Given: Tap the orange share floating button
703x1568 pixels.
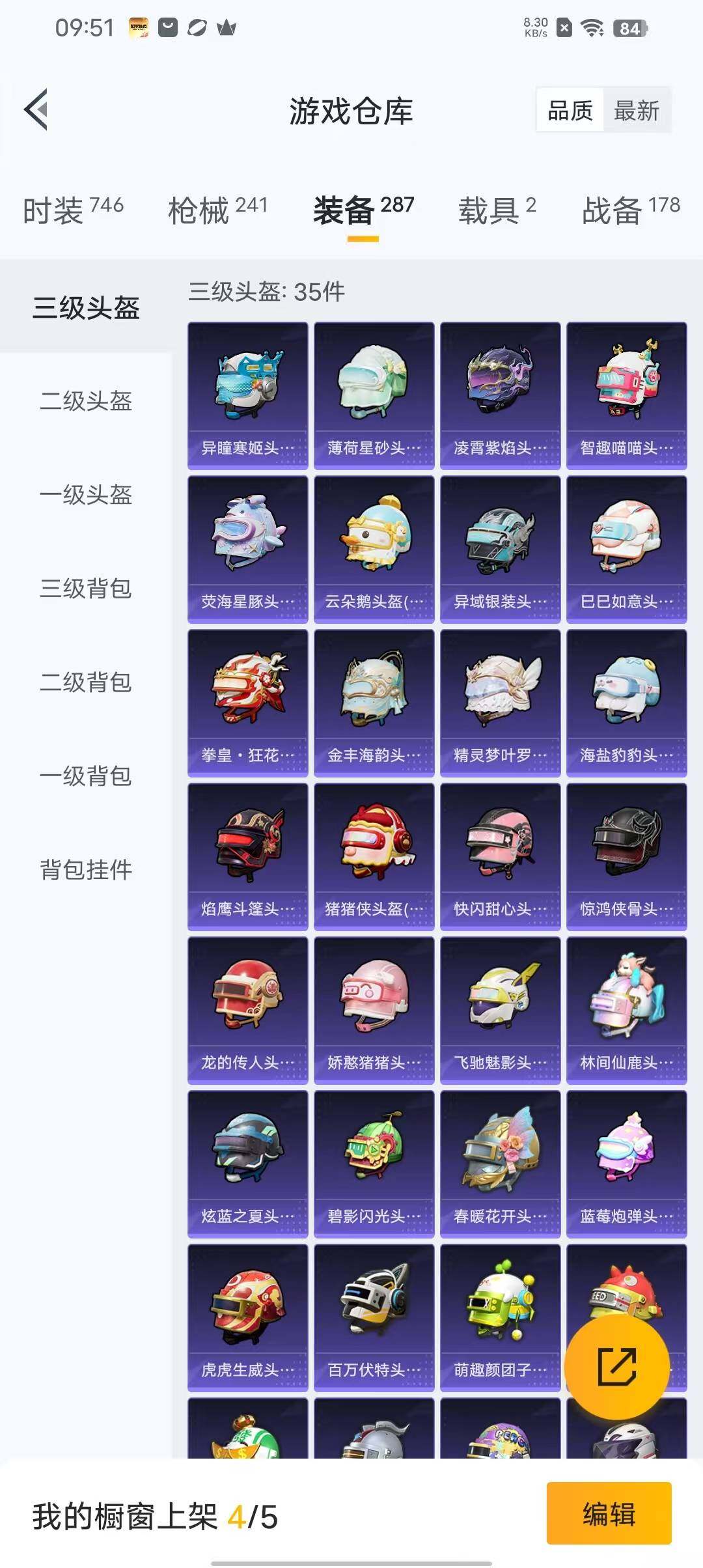Looking at the screenshot, I should click(x=616, y=1367).
